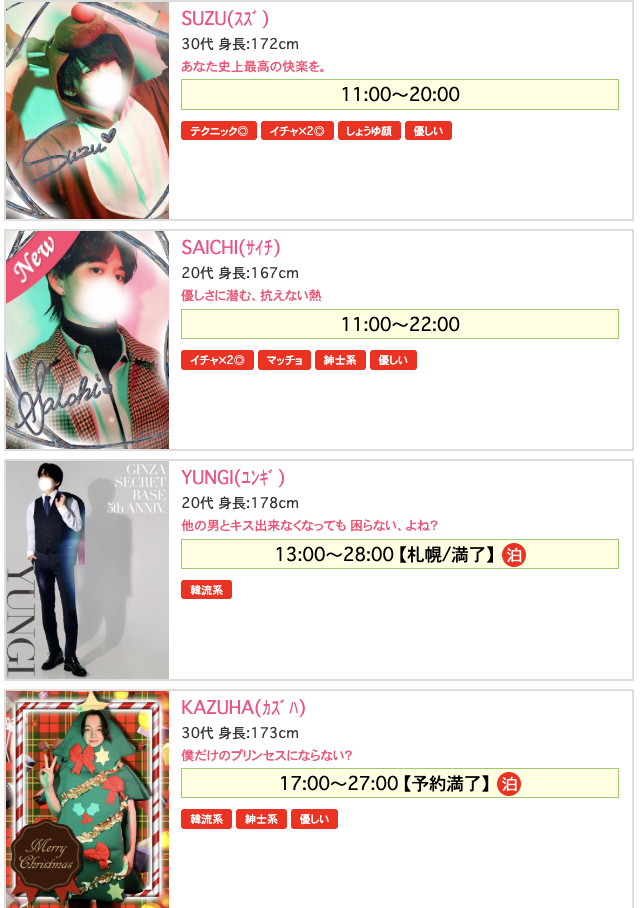Screen dimensions: 642x908
Task: Select the しょうゆ顔 tag on SUZU's card
Action: (369, 131)
